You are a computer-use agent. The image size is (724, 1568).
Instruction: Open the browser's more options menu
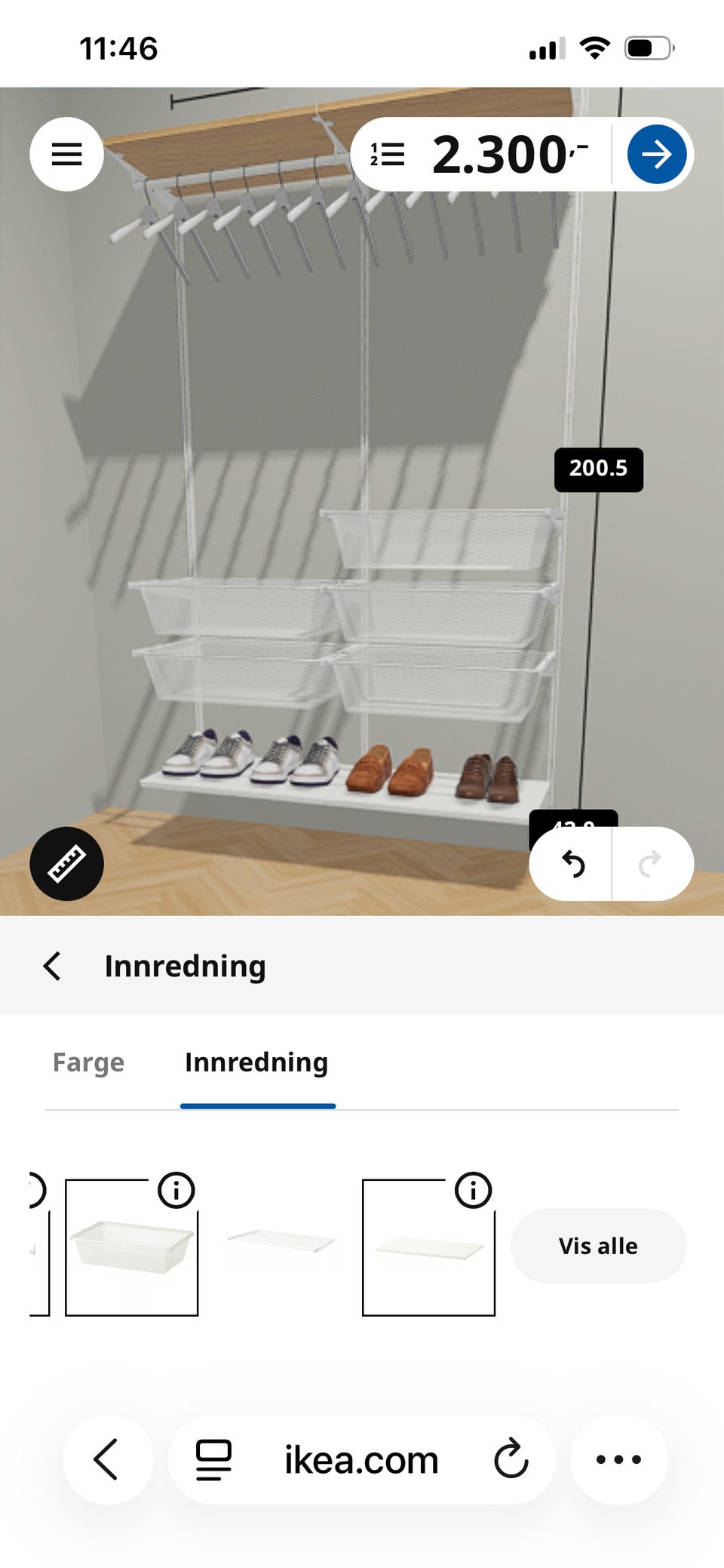click(x=619, y=1459)
